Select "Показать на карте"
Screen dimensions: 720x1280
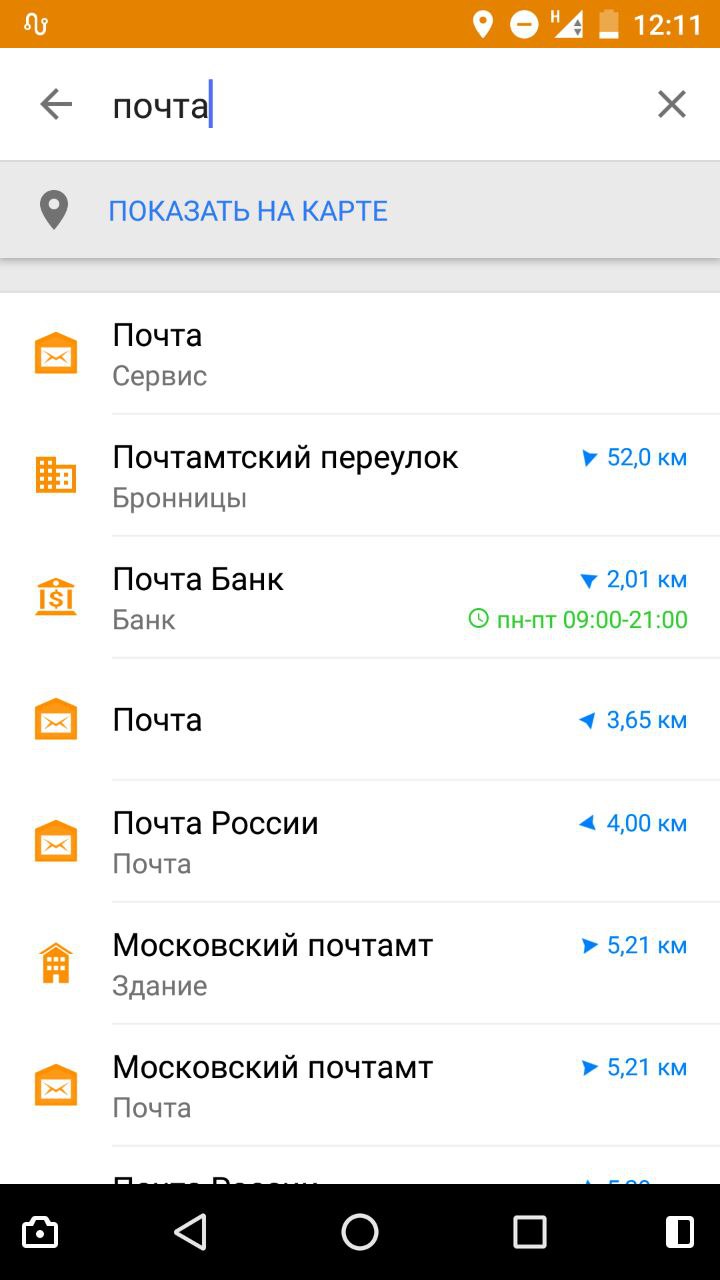(360, 211)
